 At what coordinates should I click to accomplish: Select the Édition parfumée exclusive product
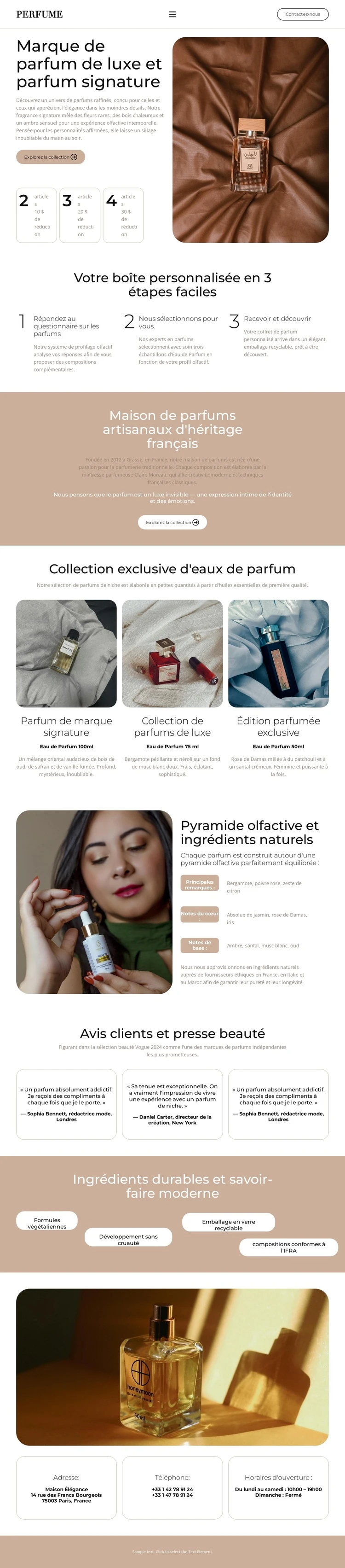coord(278,726)
